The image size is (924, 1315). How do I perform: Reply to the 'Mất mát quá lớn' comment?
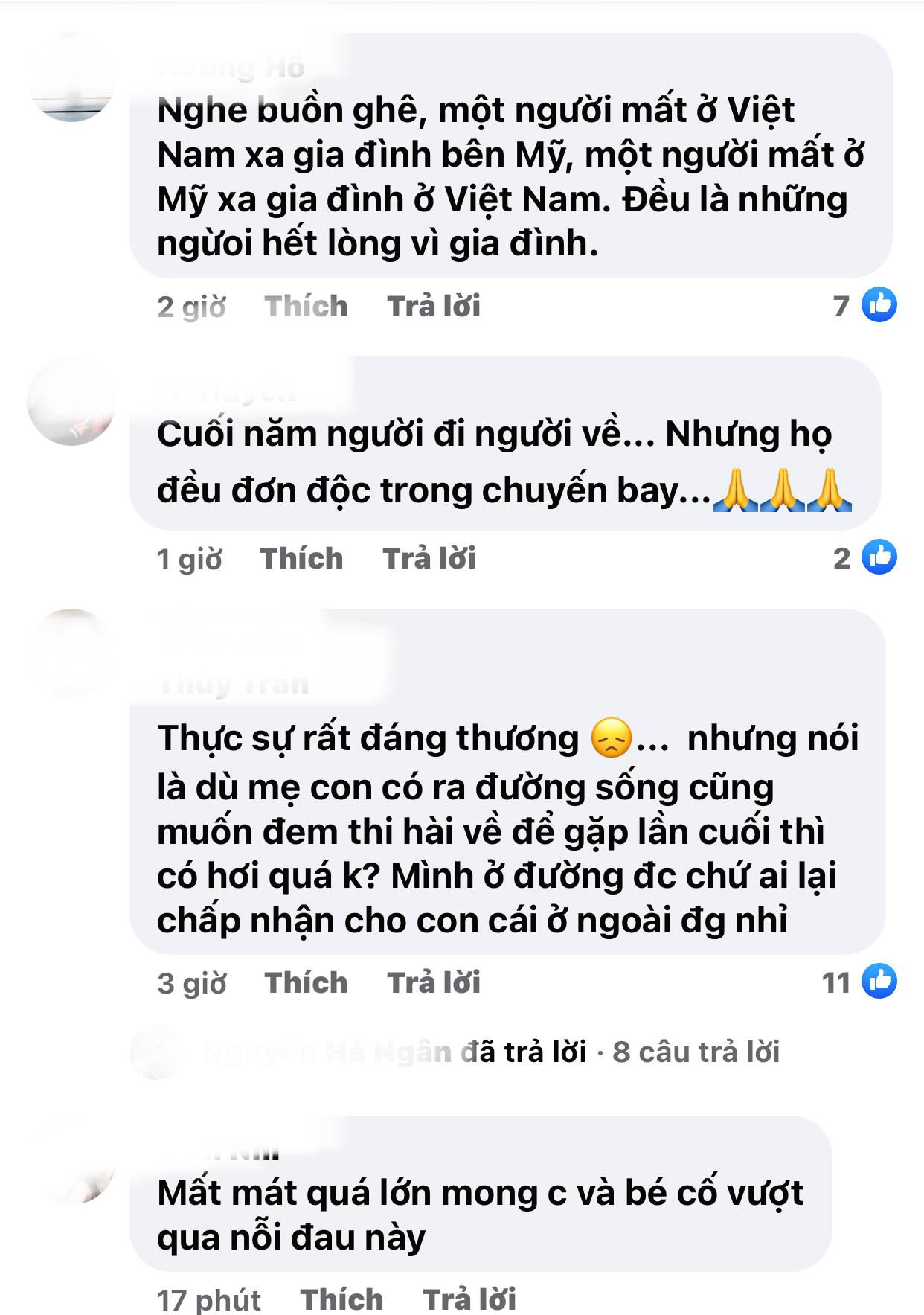[469, 1299]
